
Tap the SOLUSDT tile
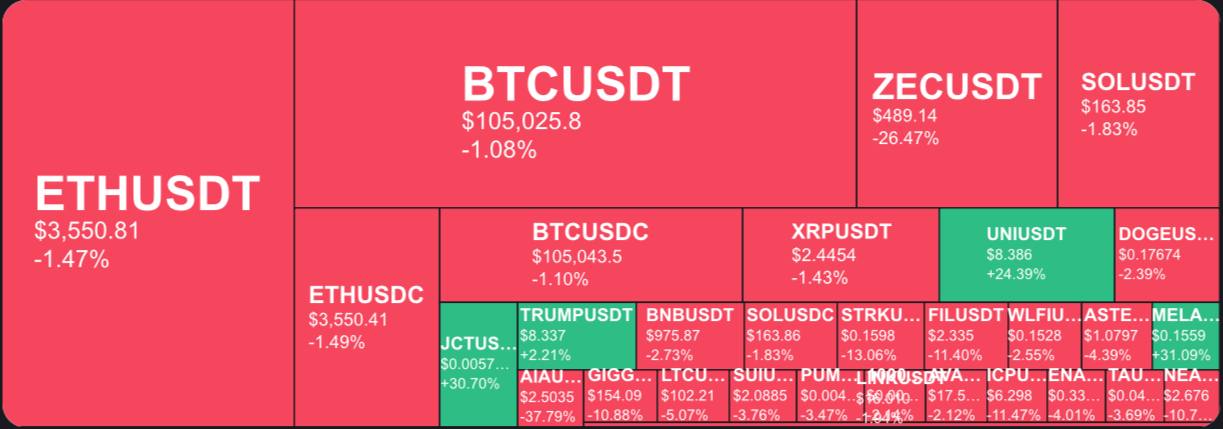coord(1138,105)
